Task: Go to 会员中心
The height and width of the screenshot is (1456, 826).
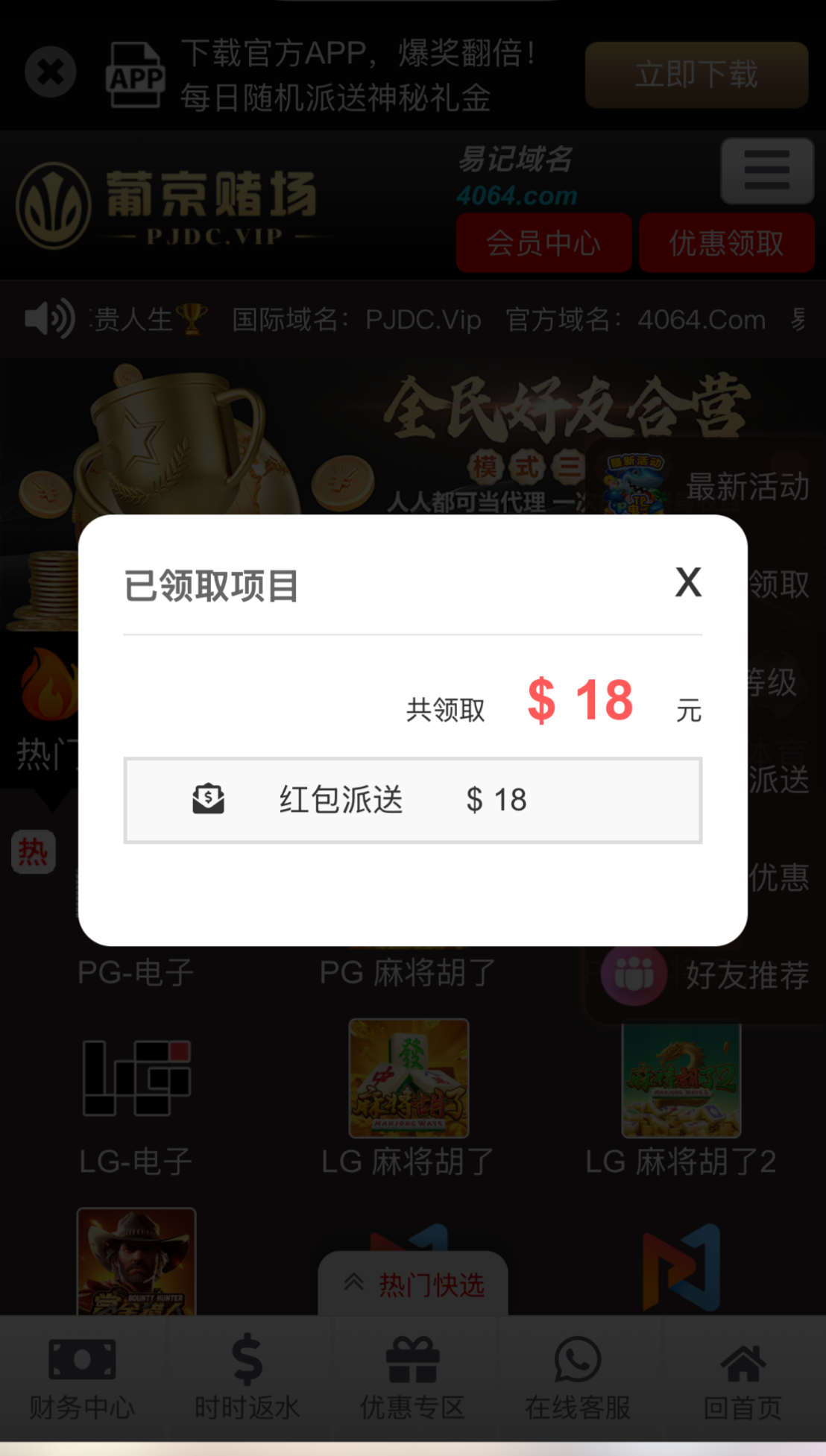Action: 543,243
